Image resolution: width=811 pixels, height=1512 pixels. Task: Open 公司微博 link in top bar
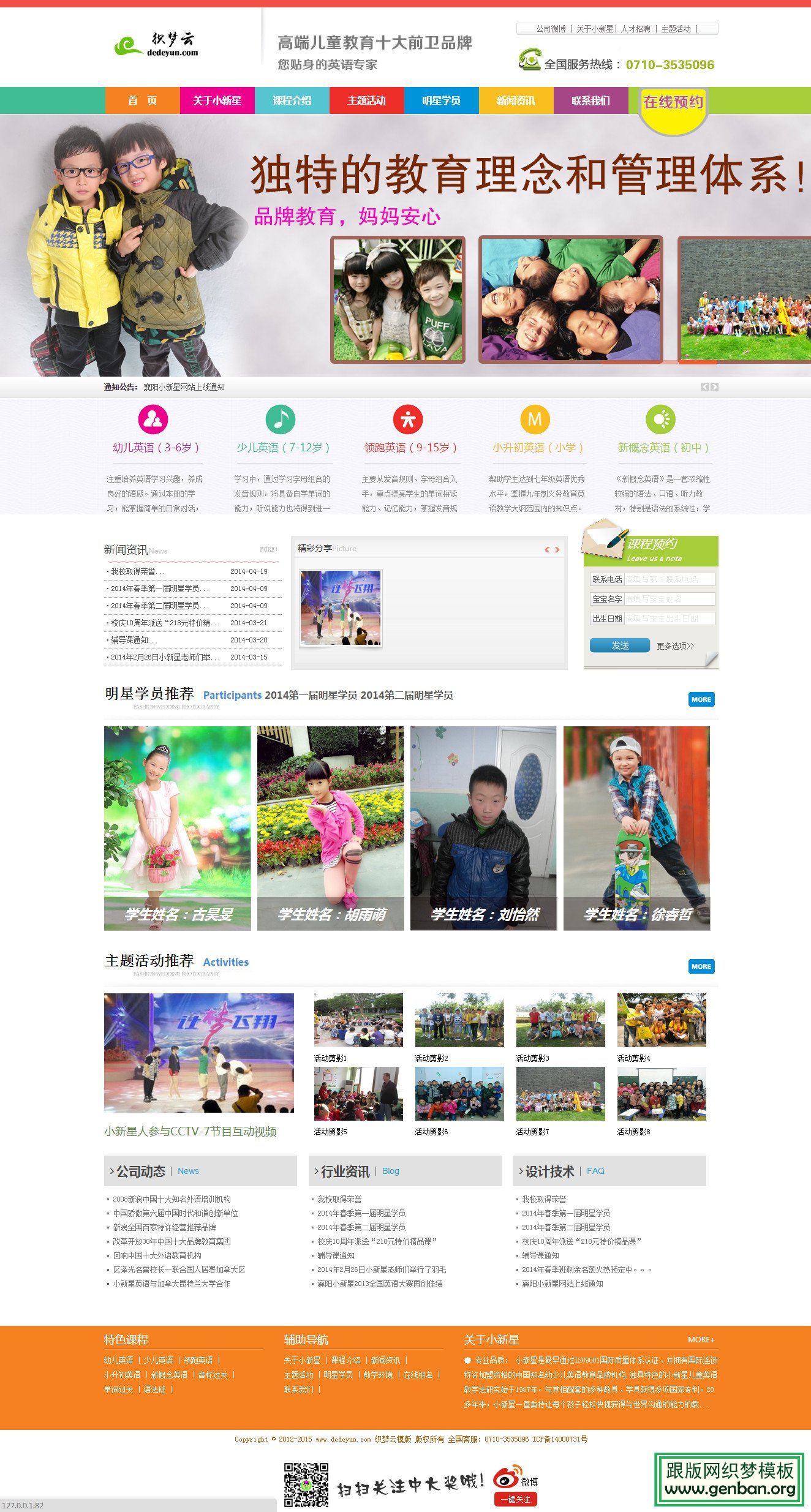pos(551,29)
